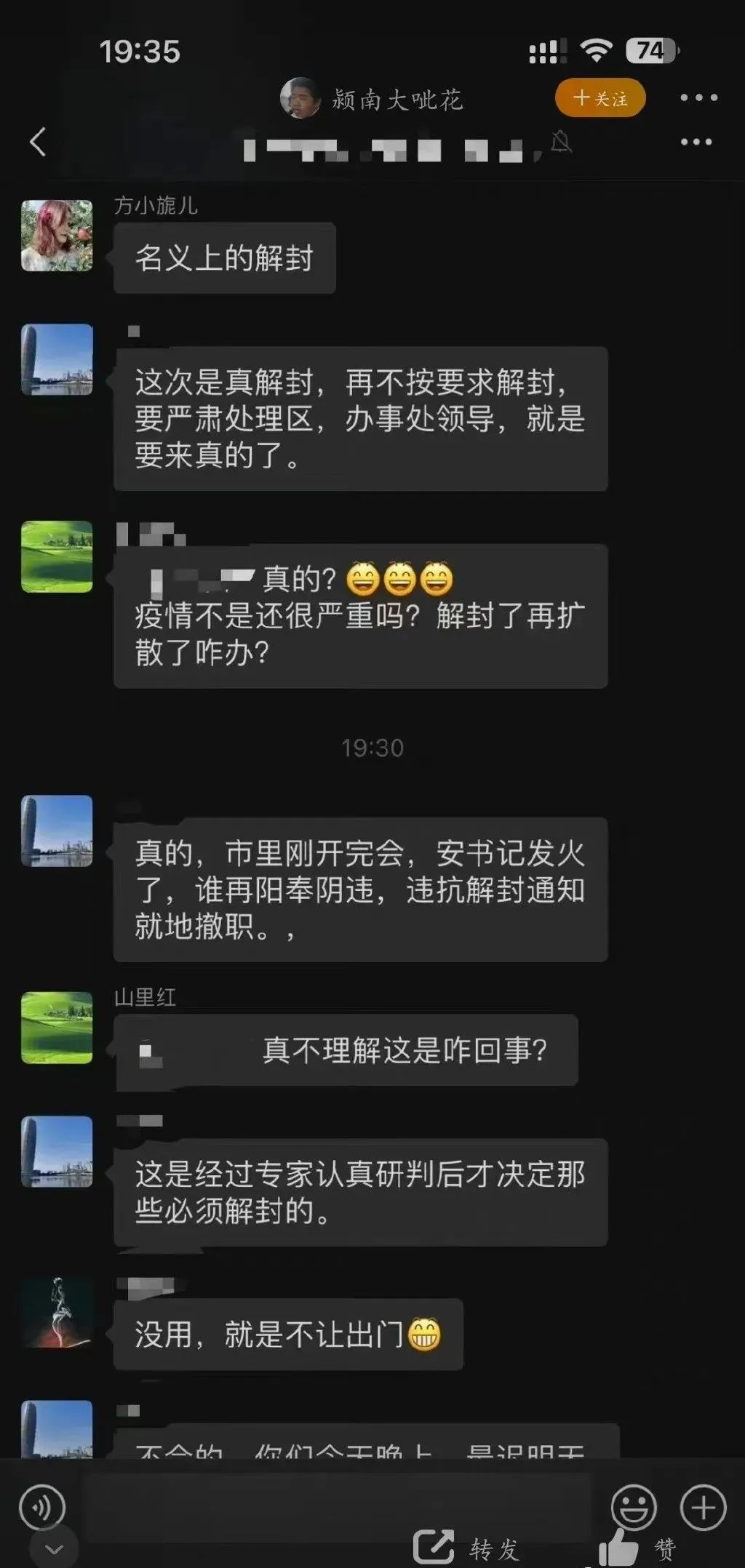Like this post with 赞
Image resolution: width=745 pixels, height=1568 pixels.
pos(637,1548)
